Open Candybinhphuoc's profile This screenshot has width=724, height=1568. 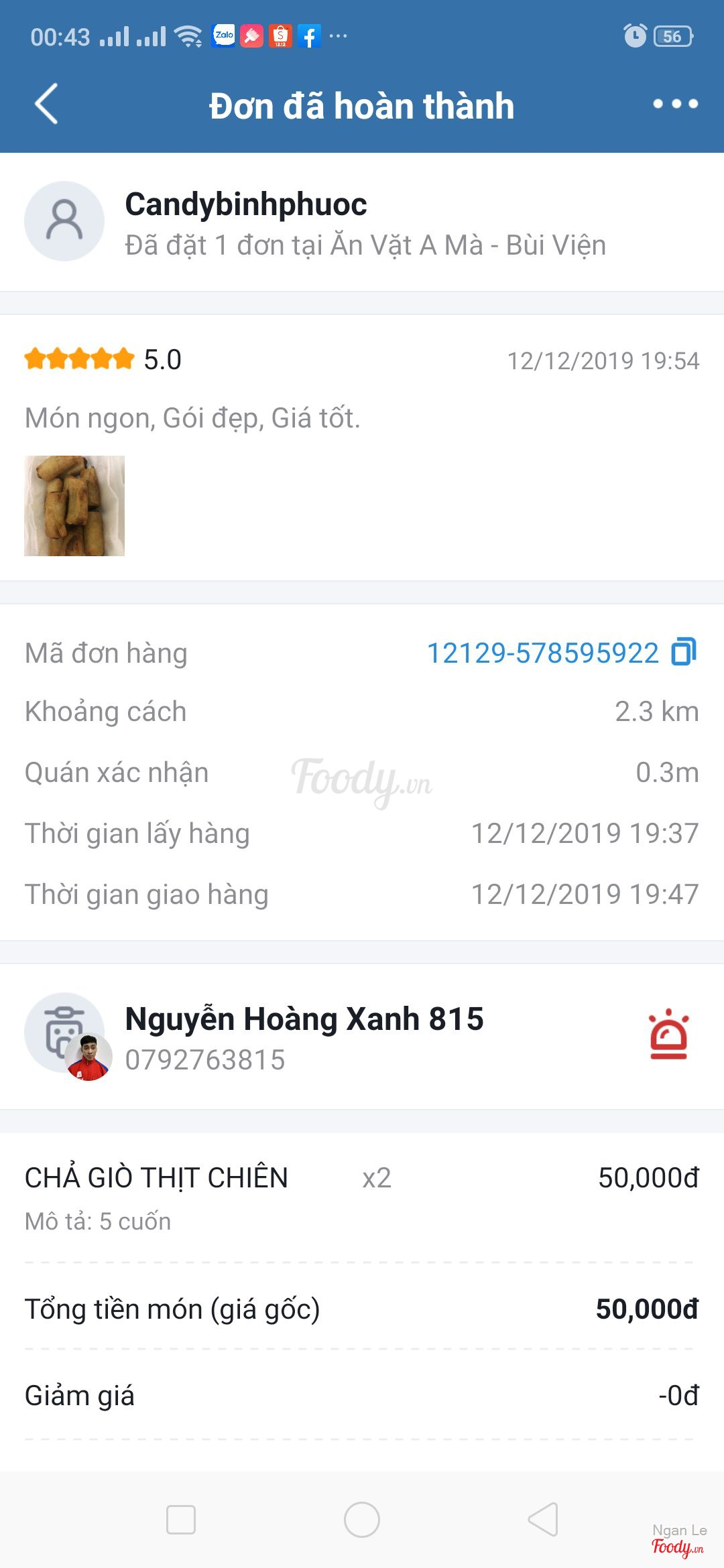pos(245,204)
